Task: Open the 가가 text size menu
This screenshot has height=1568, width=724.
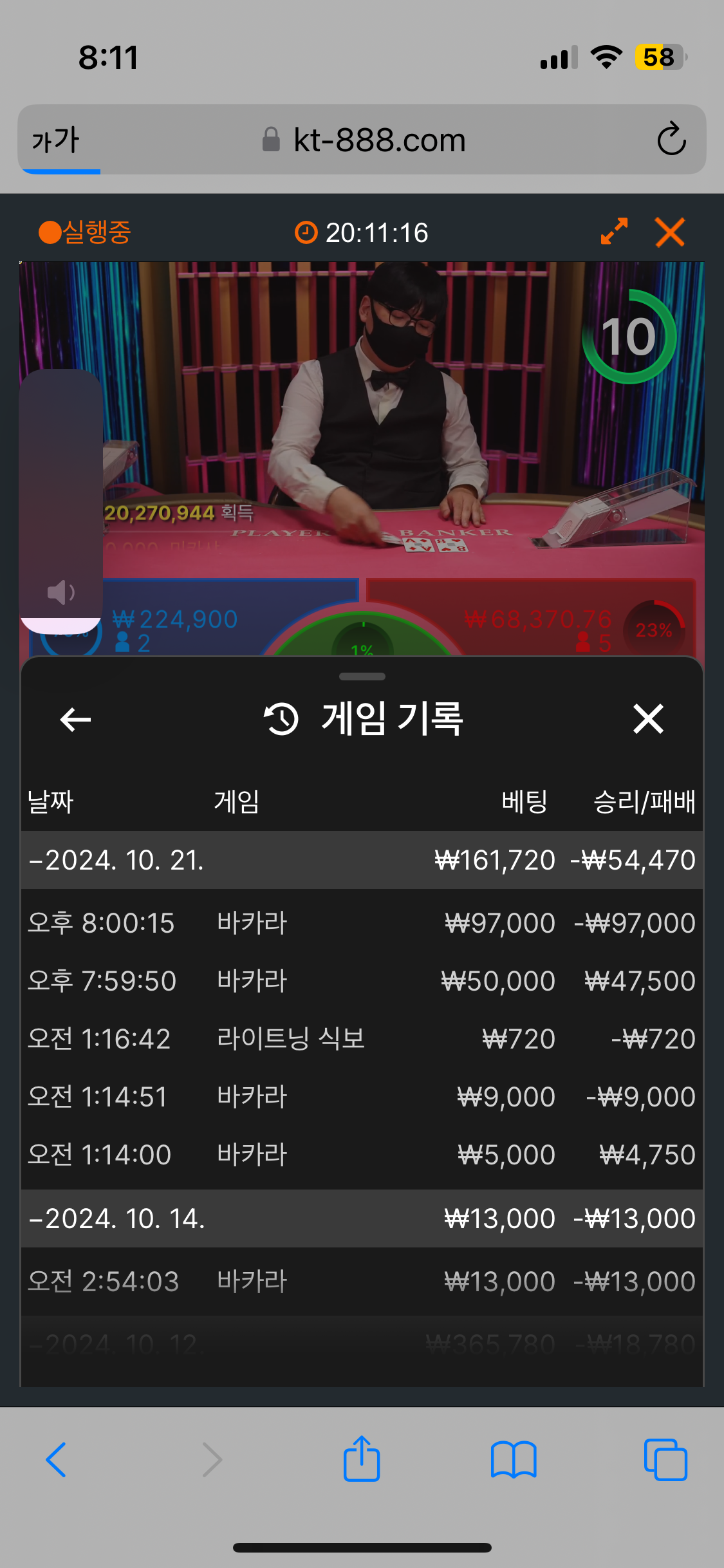Action: [x=56, y=140]
